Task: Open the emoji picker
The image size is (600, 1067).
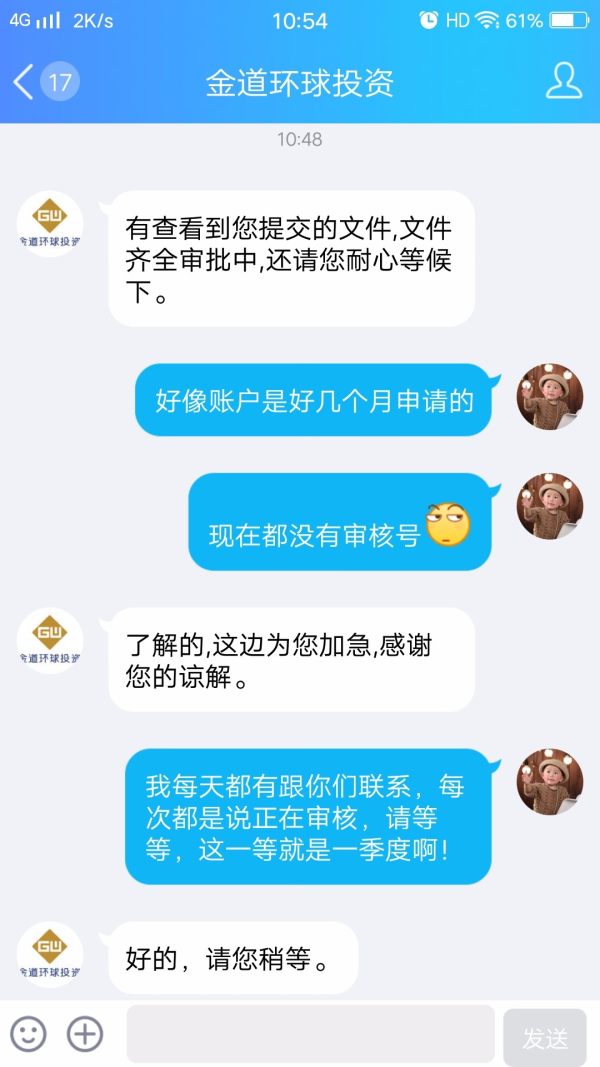Action: coord(29,1033)
